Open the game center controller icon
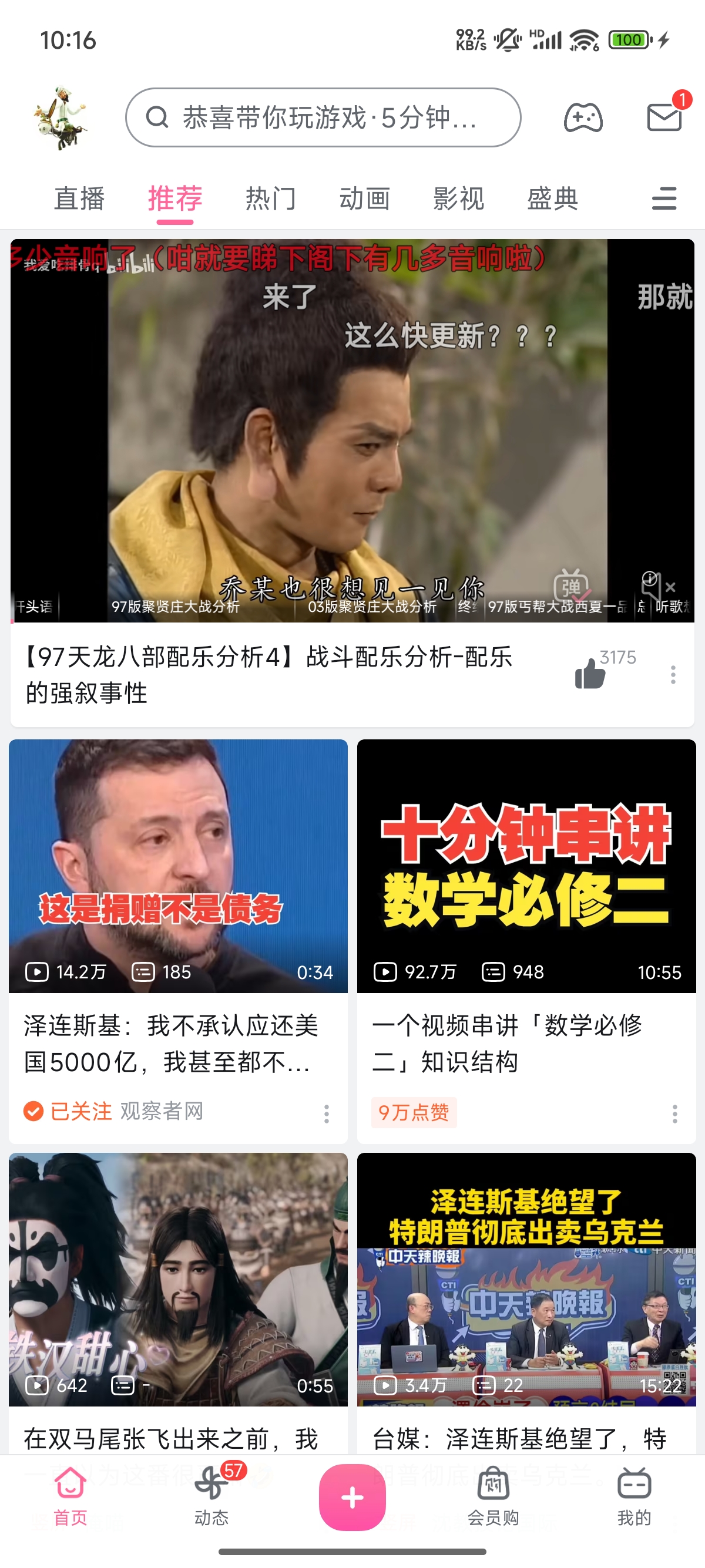 [x=583, y=117]
